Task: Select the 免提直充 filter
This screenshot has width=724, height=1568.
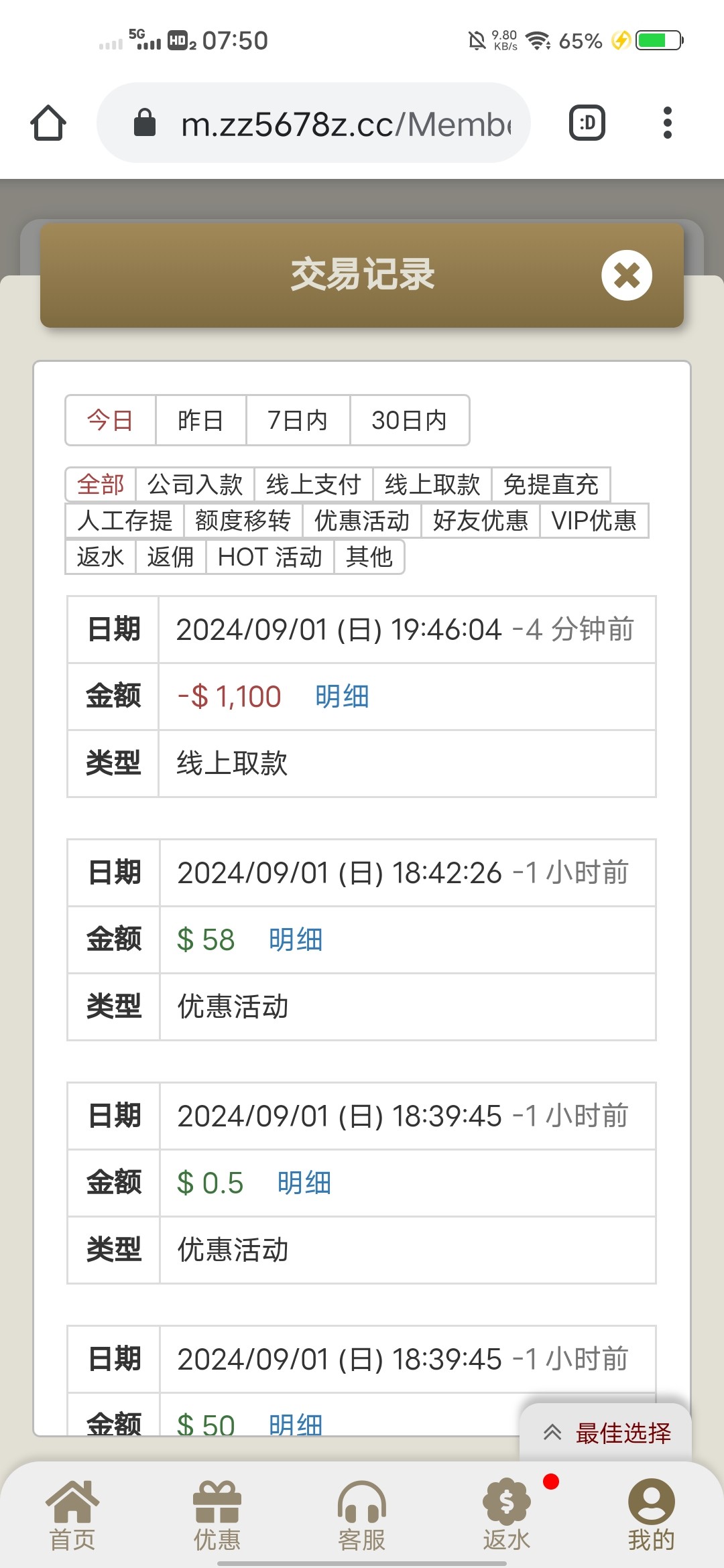Action: (550, 484)
